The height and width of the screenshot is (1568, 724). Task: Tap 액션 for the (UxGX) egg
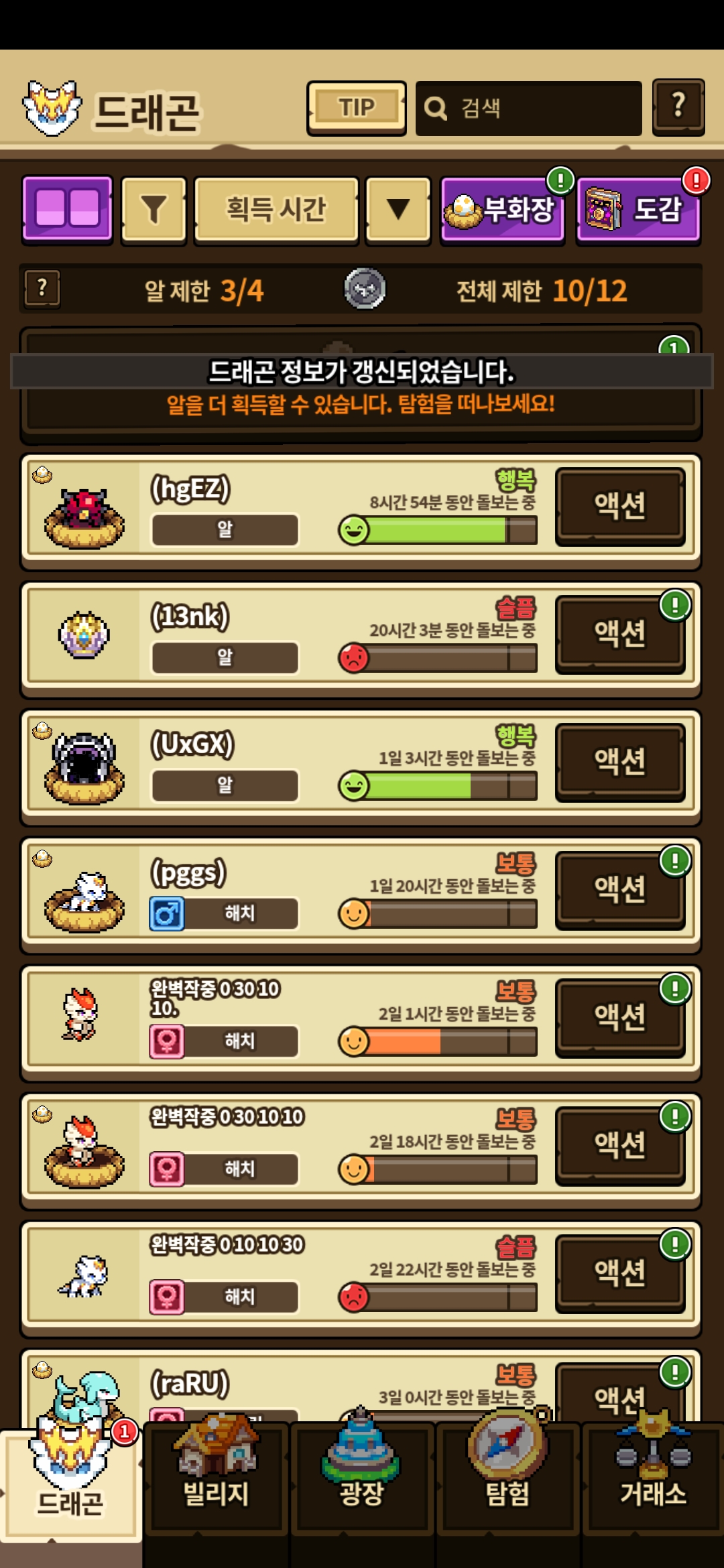(619, 762)
